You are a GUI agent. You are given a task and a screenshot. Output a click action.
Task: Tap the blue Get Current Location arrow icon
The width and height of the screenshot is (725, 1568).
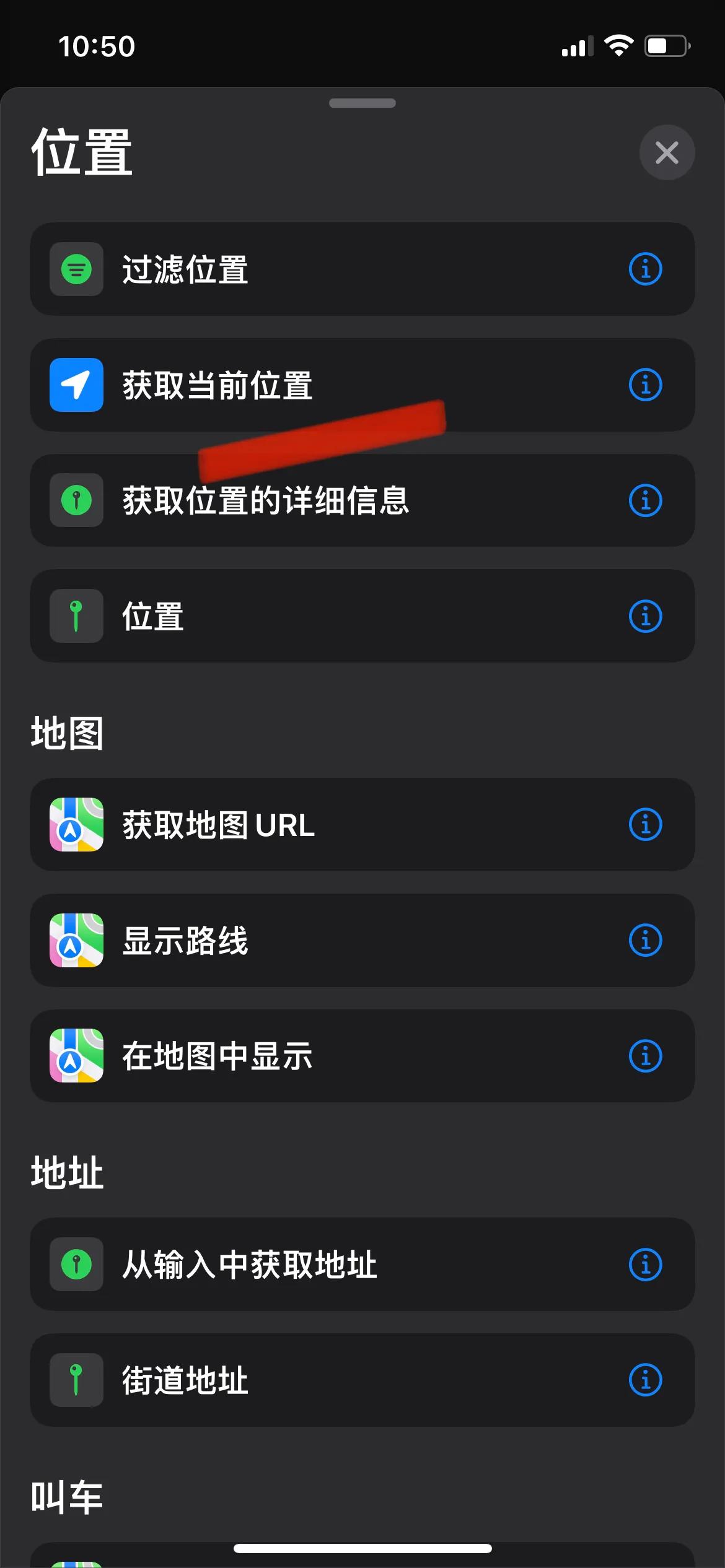76,385
